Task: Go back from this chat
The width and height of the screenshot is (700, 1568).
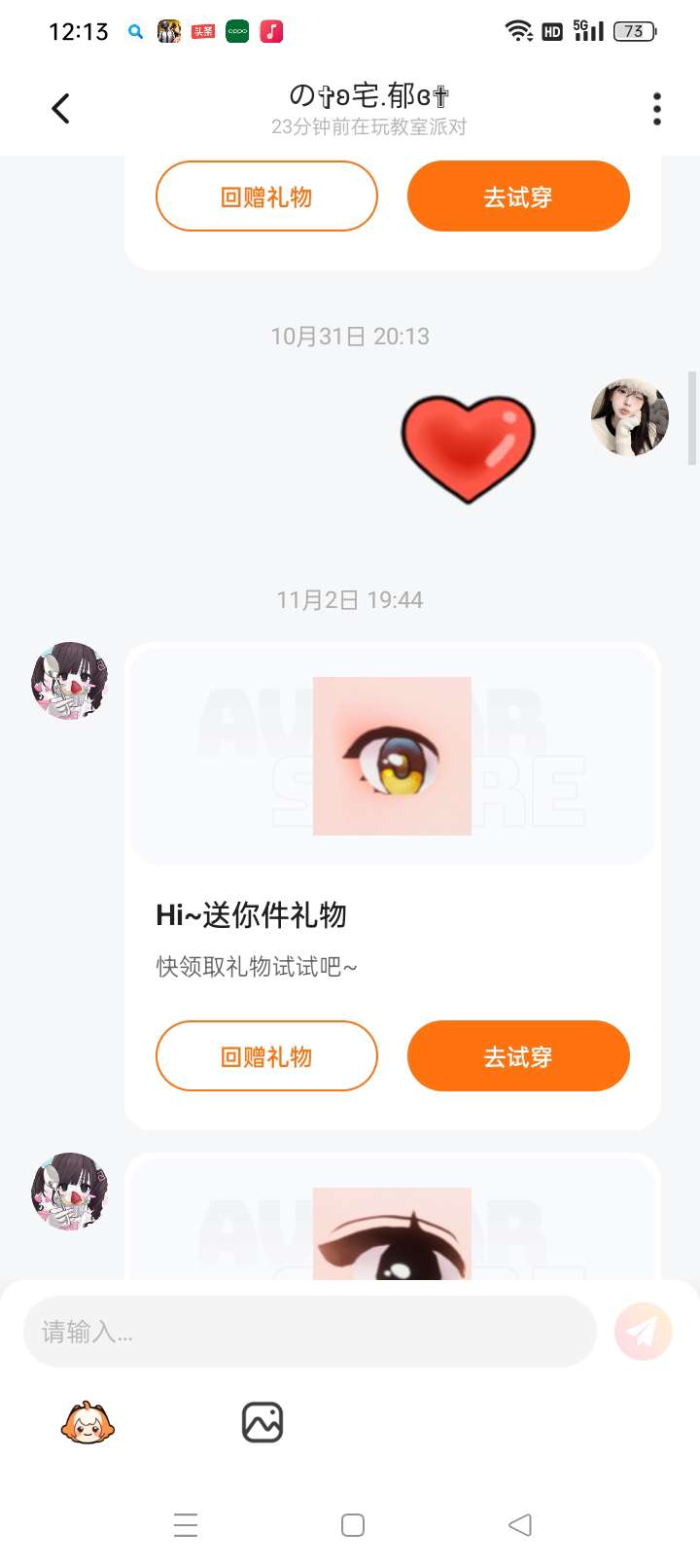Action: click(x=61, y=108)
